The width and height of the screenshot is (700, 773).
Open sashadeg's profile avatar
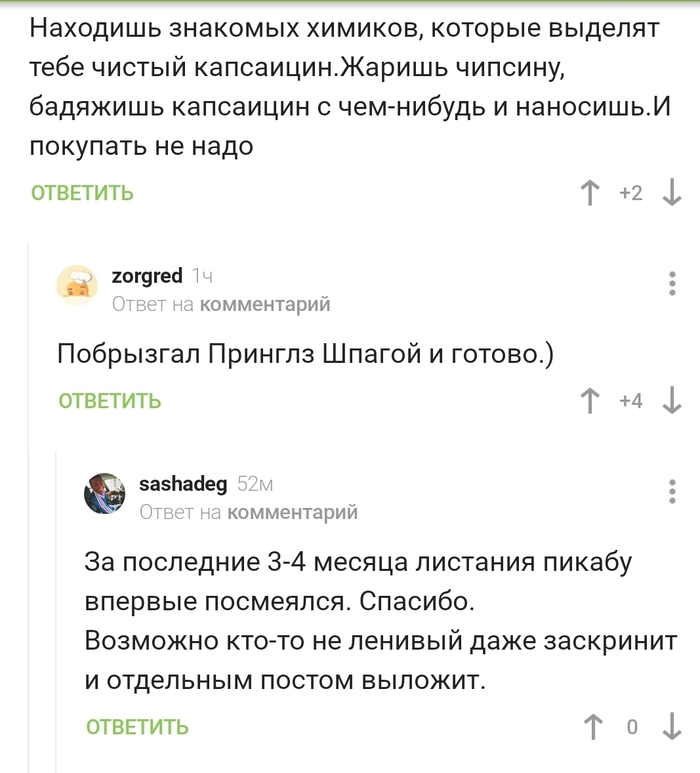(x=105, y=493)
